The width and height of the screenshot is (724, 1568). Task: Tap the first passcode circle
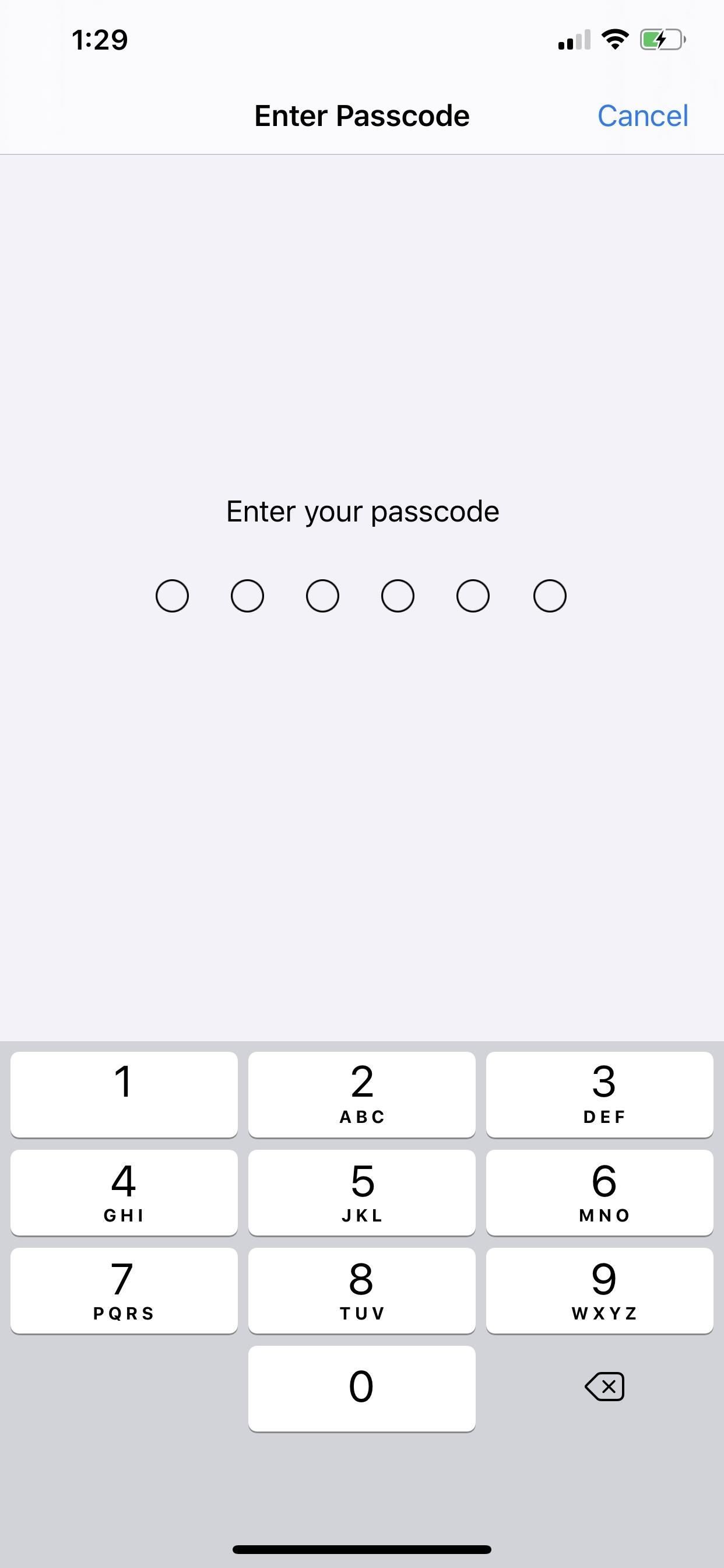172,596
